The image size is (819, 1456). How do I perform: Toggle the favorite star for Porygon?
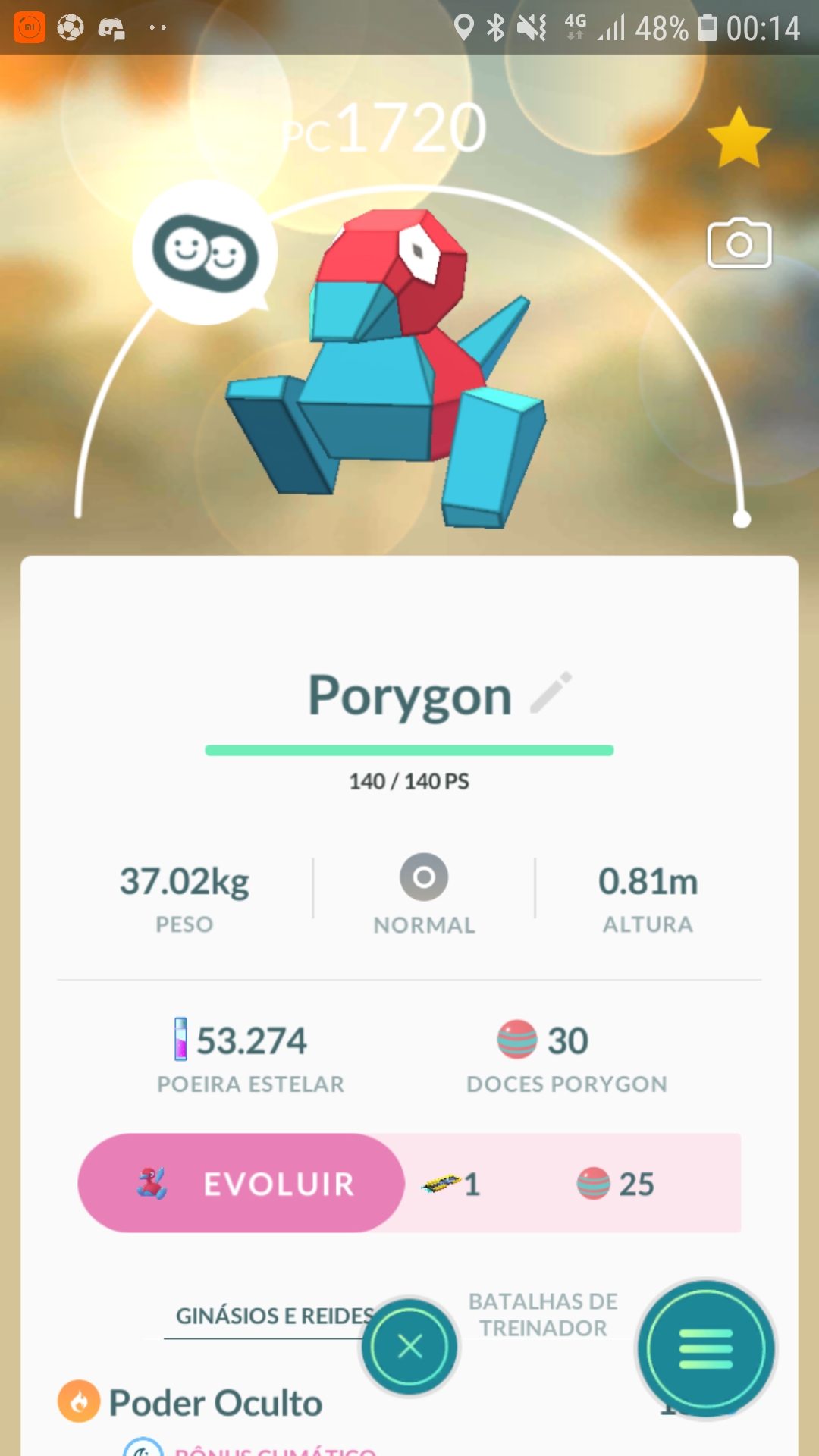click(738, 138)
